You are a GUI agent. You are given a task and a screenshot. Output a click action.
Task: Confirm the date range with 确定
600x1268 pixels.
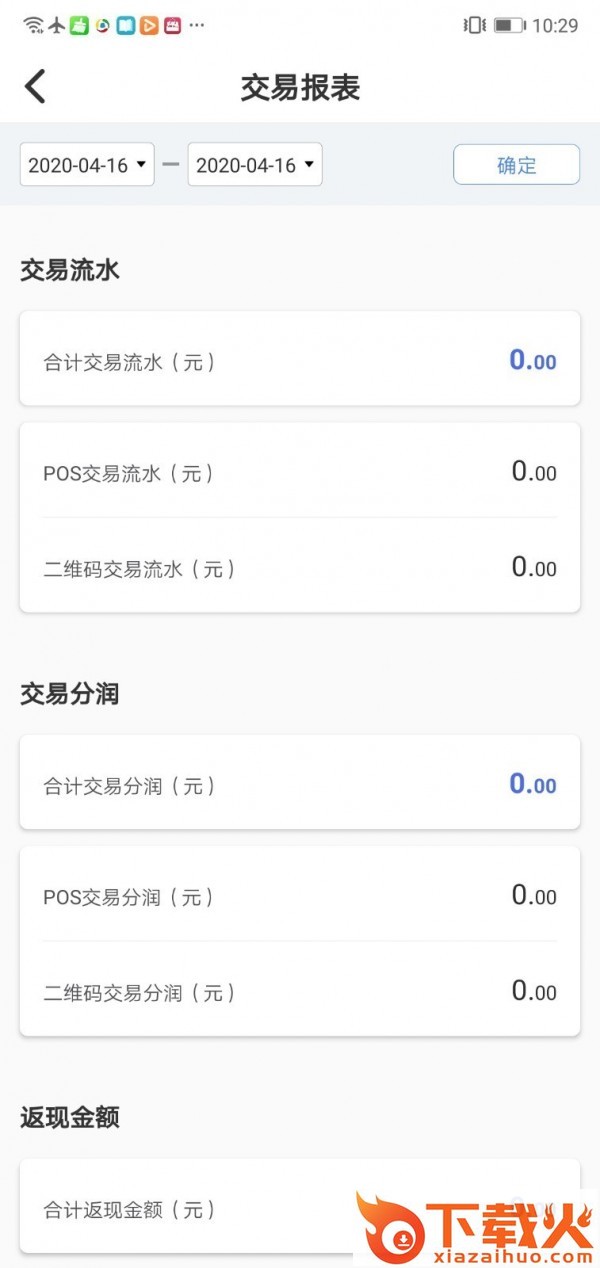[x=516, y=165]
